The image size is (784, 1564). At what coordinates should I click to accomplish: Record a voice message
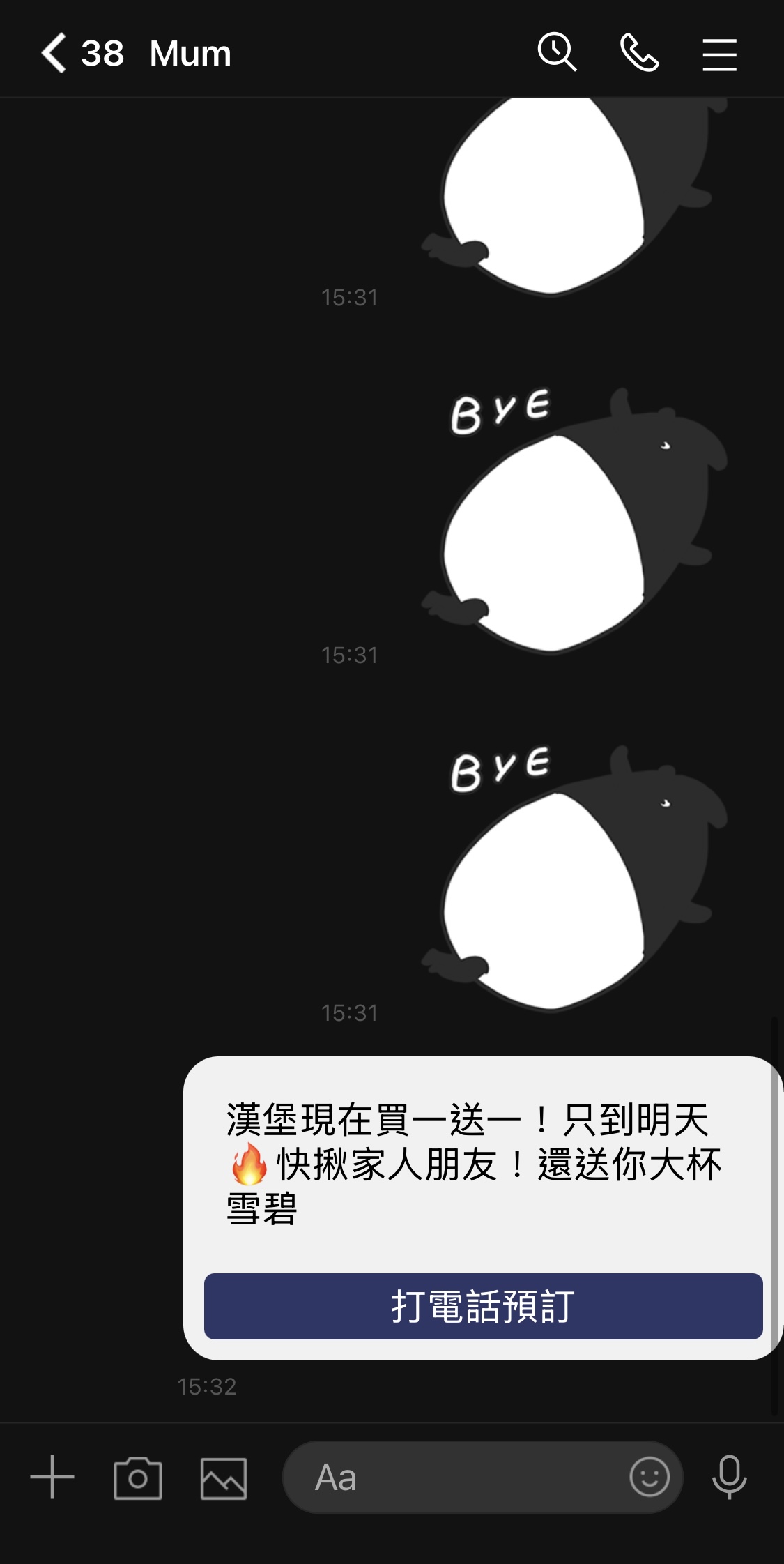coord(729,1477)
